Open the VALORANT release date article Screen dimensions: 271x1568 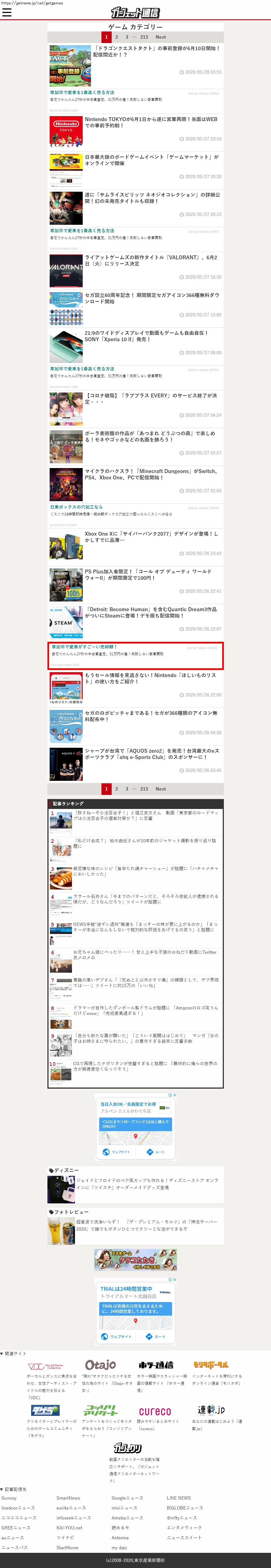coord(151,261)
